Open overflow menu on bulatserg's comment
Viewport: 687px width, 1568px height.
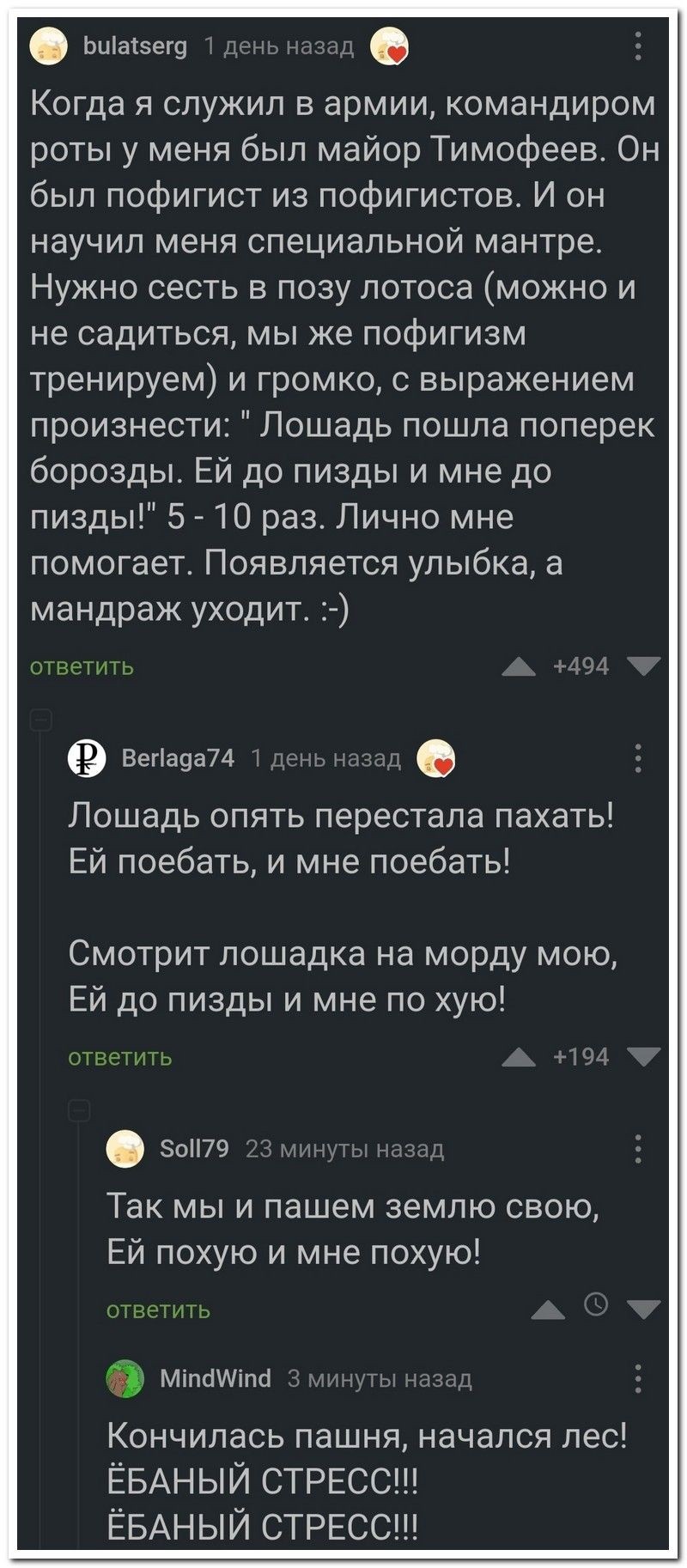pos(638,46)
